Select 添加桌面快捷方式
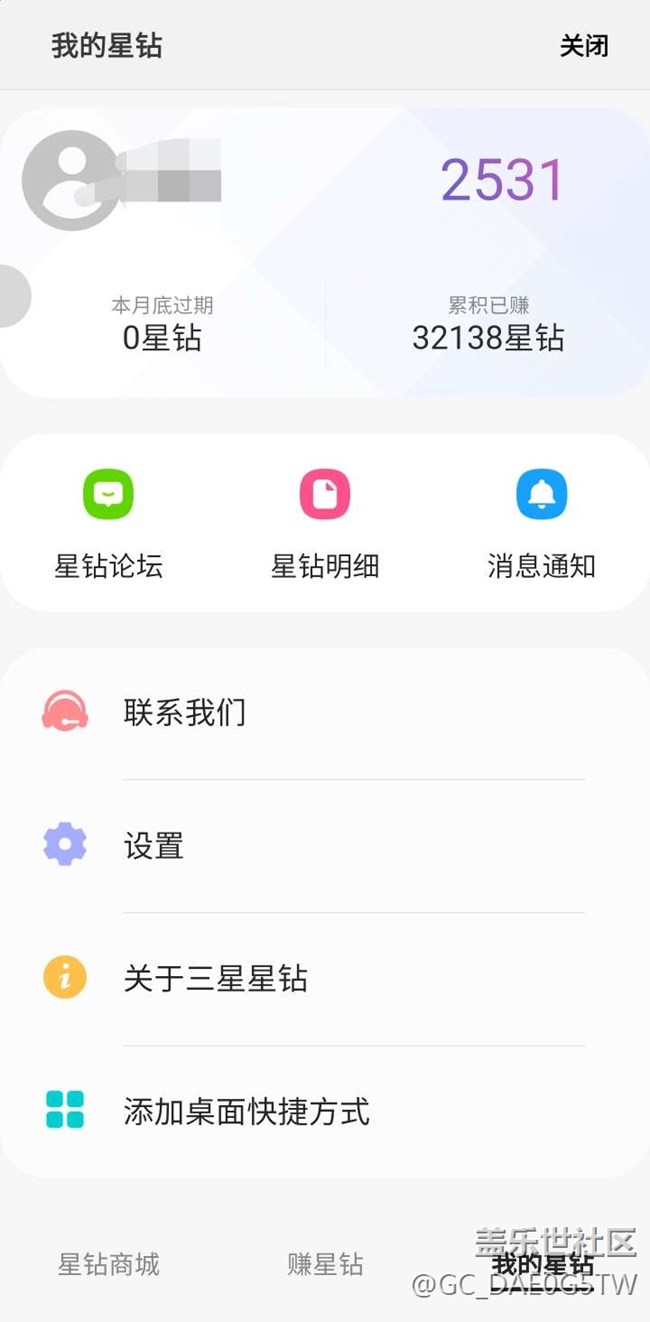This screenshot has height=1322, width=650. [x=325, y=1111]
